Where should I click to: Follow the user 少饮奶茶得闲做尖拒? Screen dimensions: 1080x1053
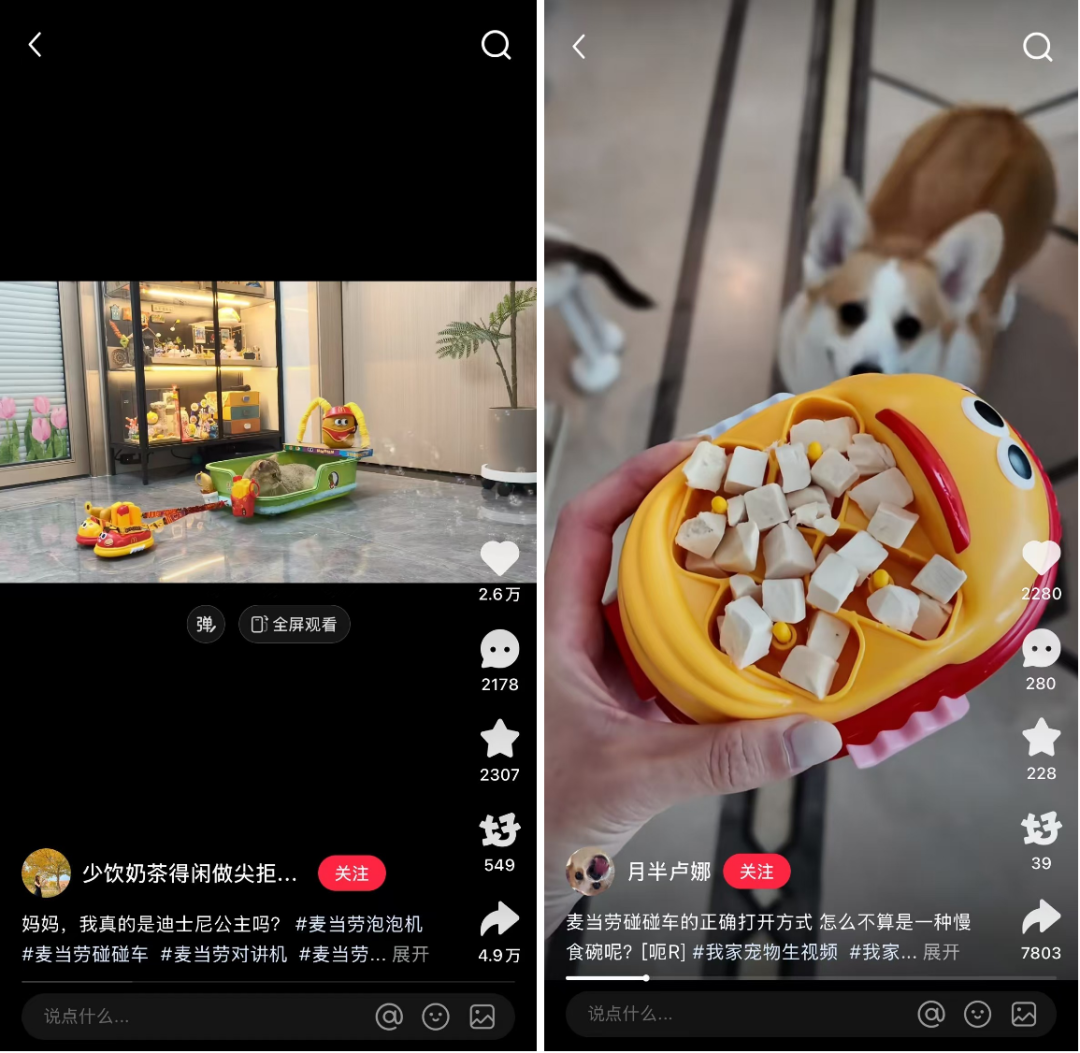351,873
